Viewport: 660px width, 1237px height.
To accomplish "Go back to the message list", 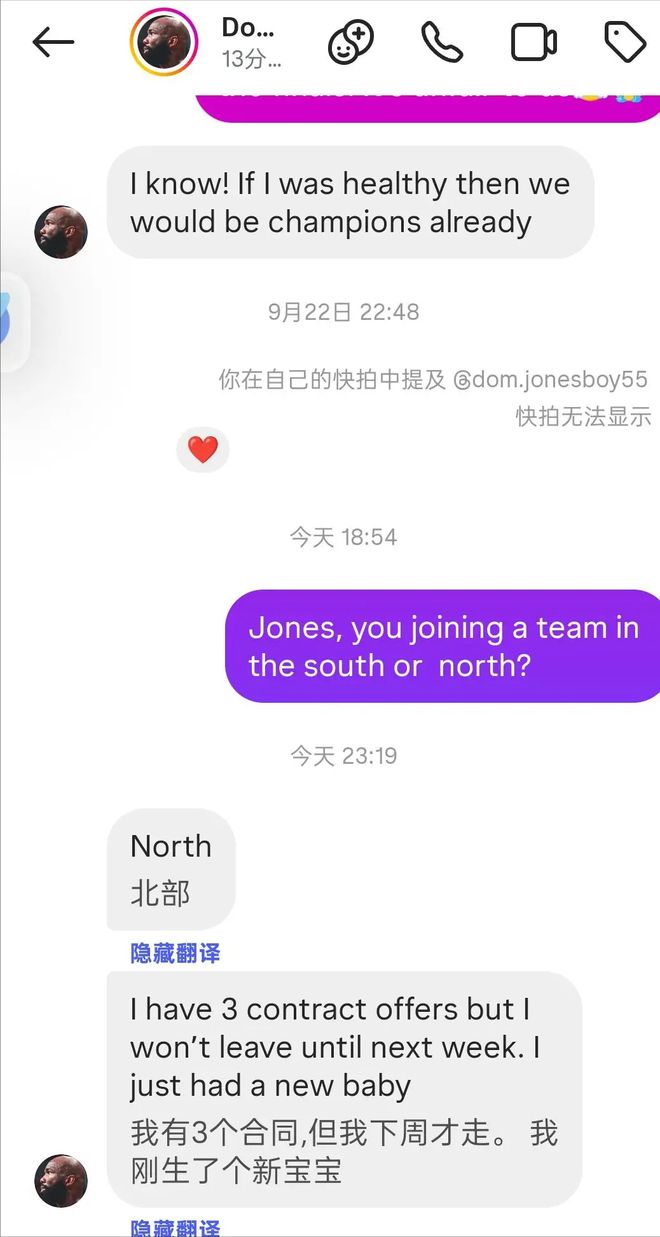I will (54, 42).
